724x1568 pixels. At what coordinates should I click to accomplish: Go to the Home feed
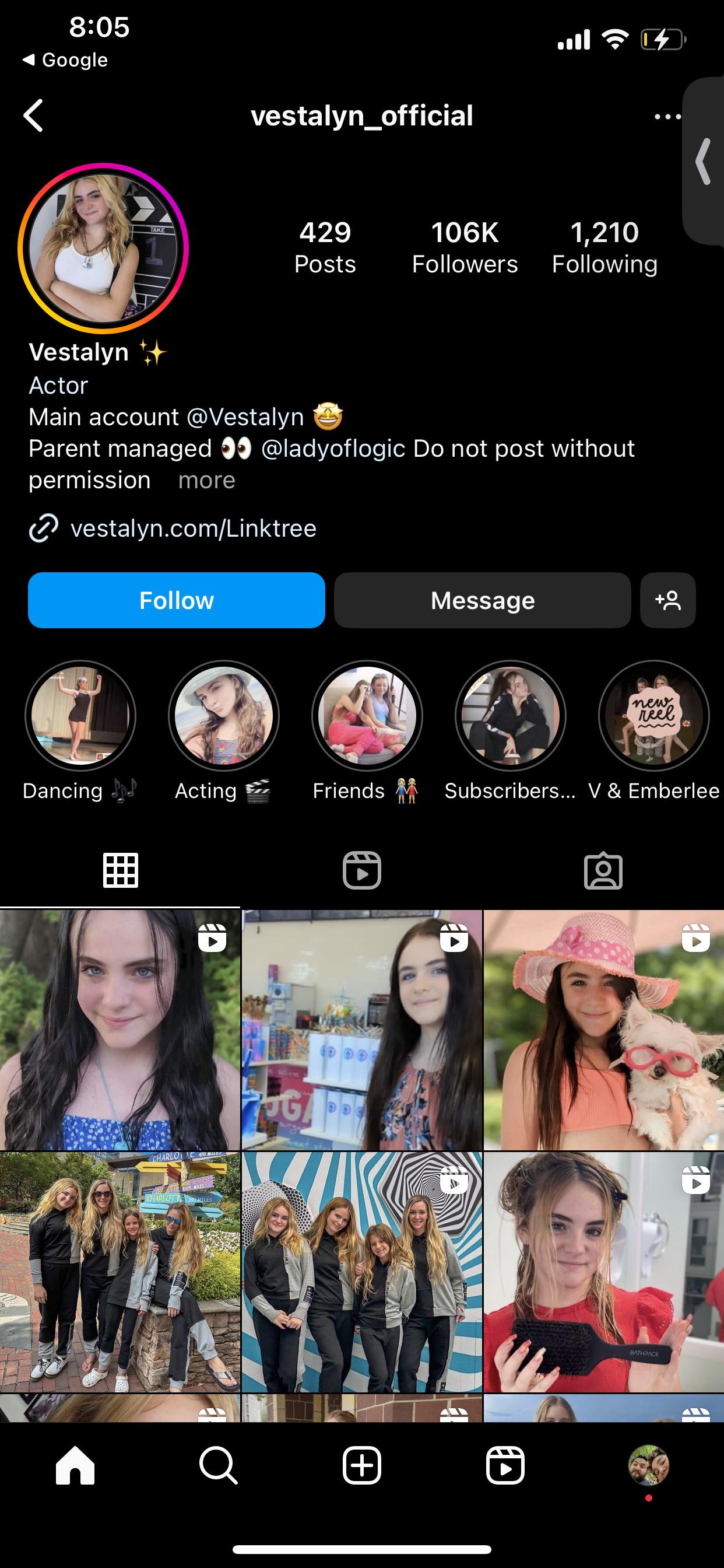[x=75, y=1466]
